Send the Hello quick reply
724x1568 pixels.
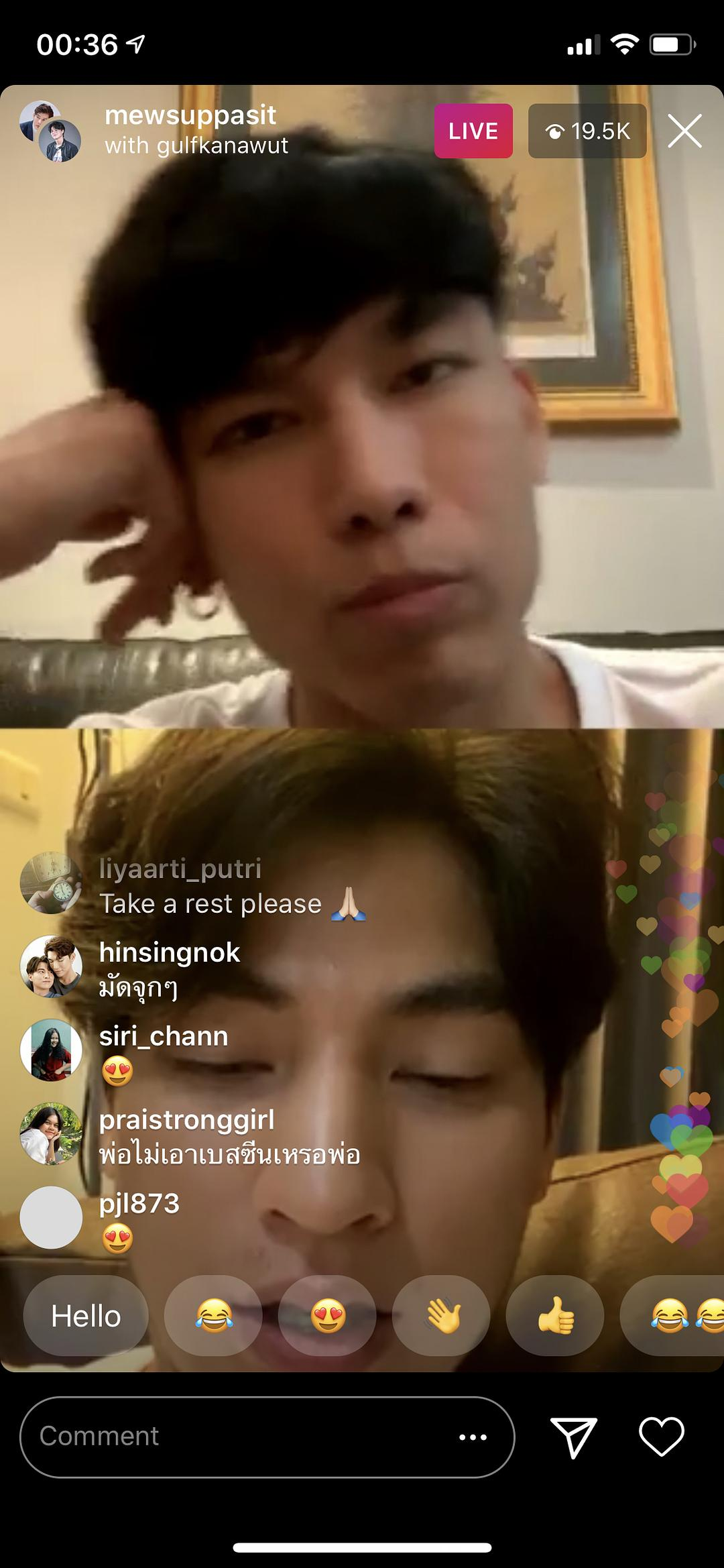(x=86, y=1316)
